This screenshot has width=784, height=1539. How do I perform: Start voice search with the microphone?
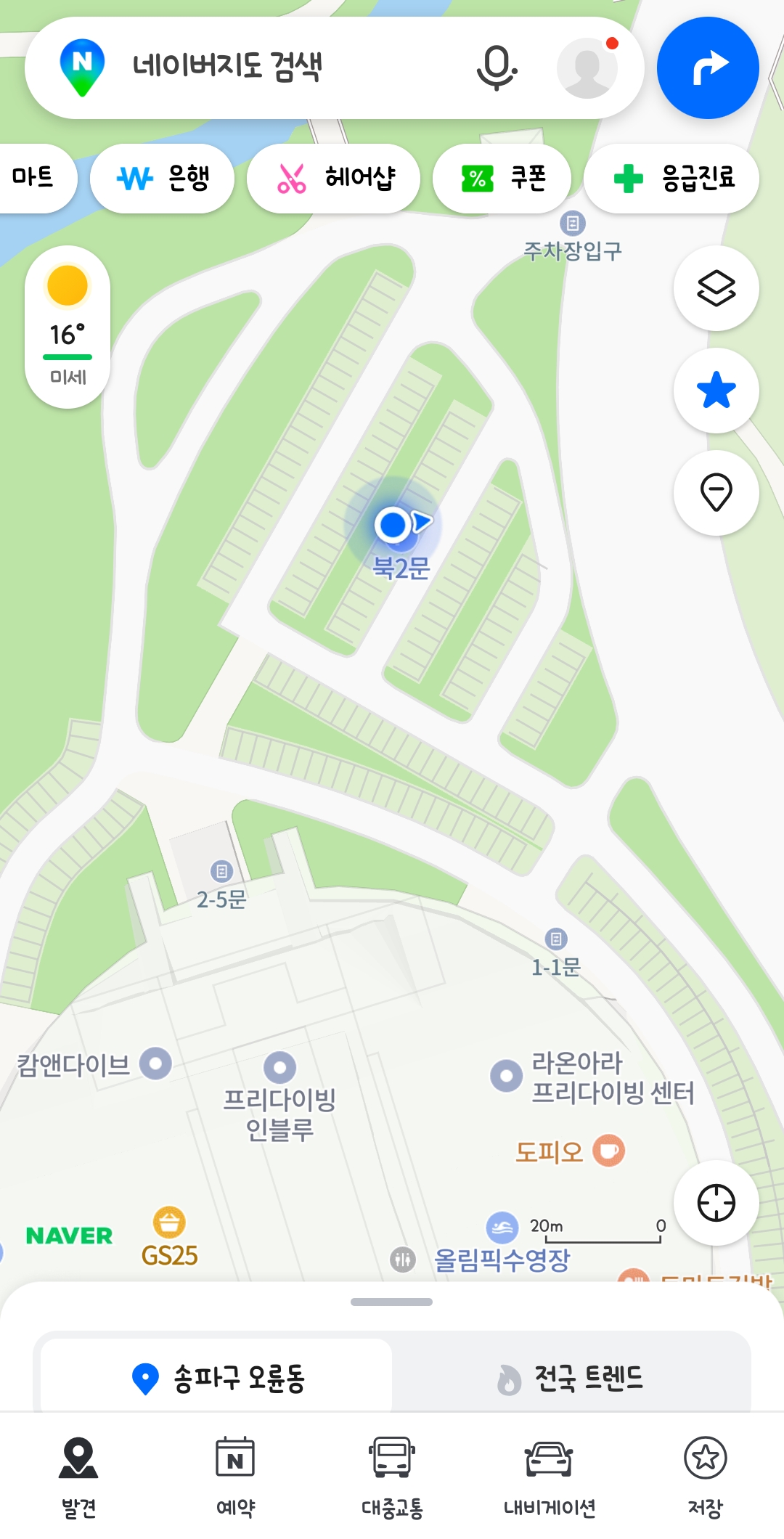[x=497, y=68]
